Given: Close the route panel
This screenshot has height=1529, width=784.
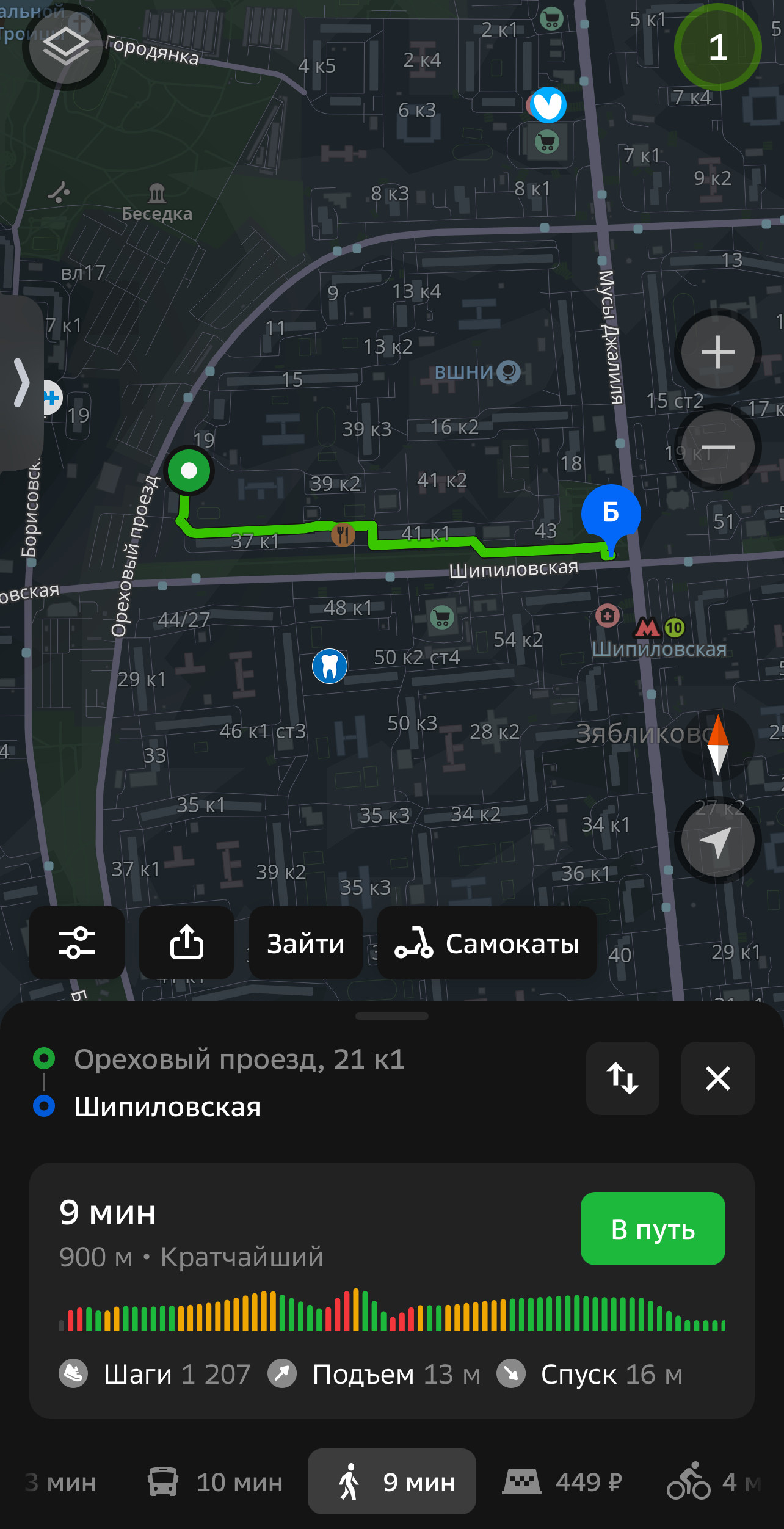Looking at the screenshot, I should point(717,1078).
